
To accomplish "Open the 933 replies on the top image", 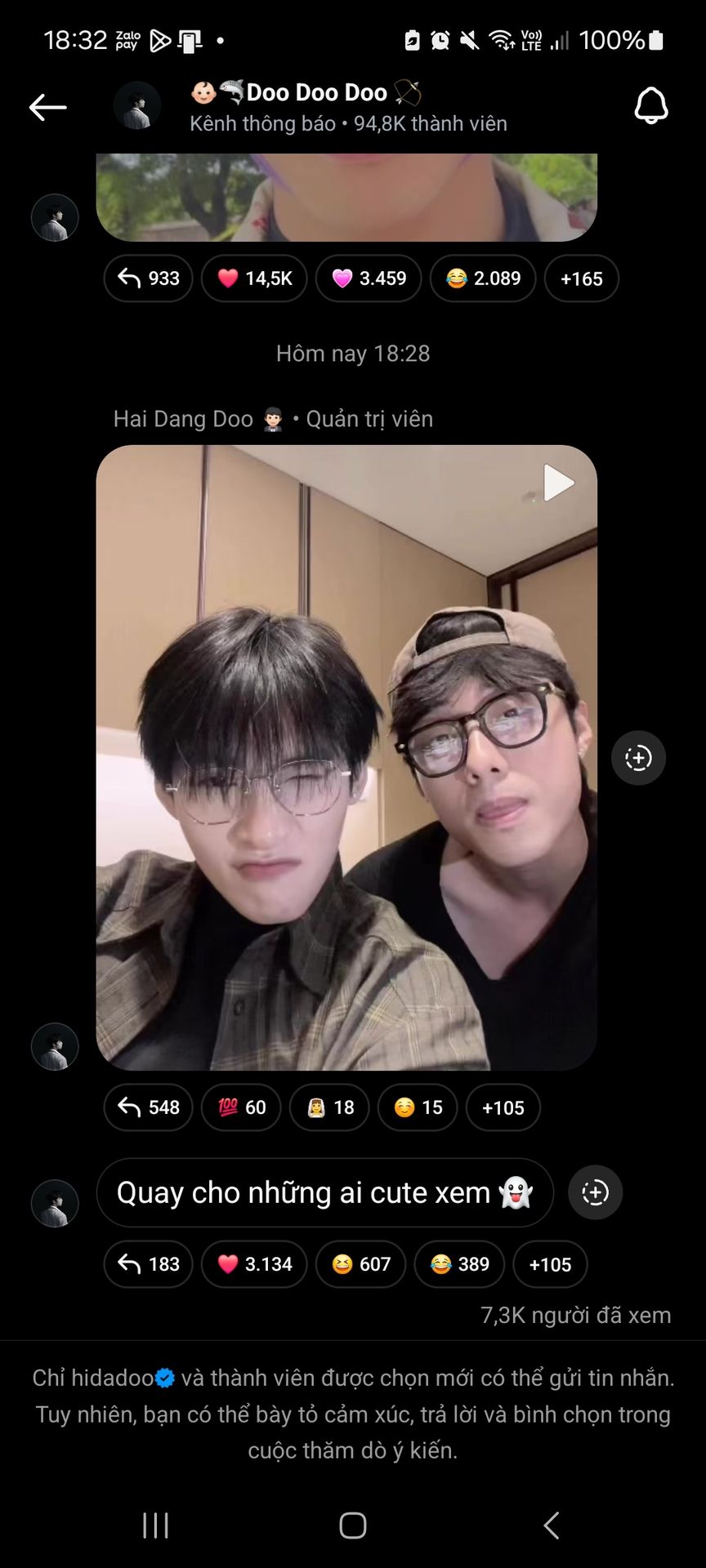I will [148, 278].
